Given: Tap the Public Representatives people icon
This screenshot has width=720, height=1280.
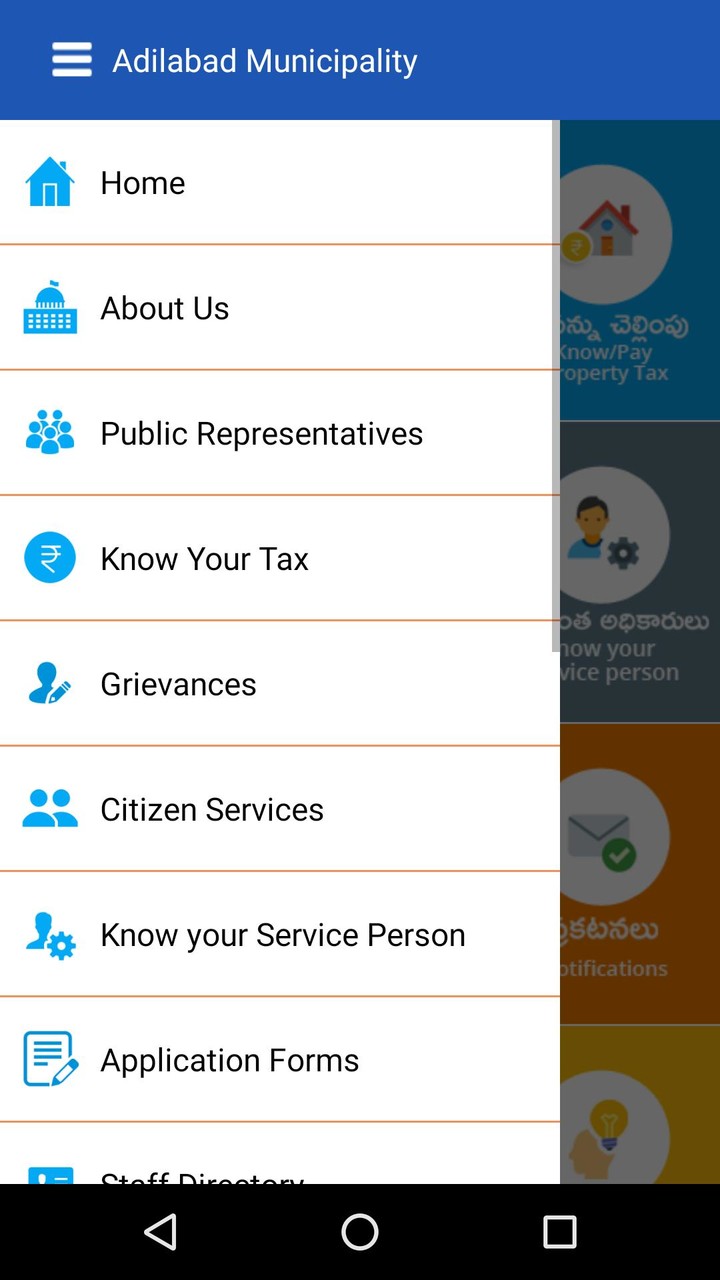Looking at the screenshot, I should coord(48,433).
